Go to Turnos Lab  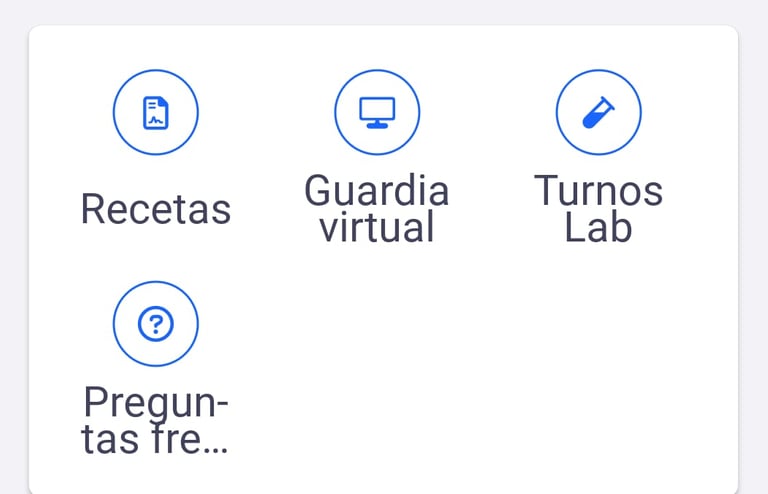[x=598, y=113]
